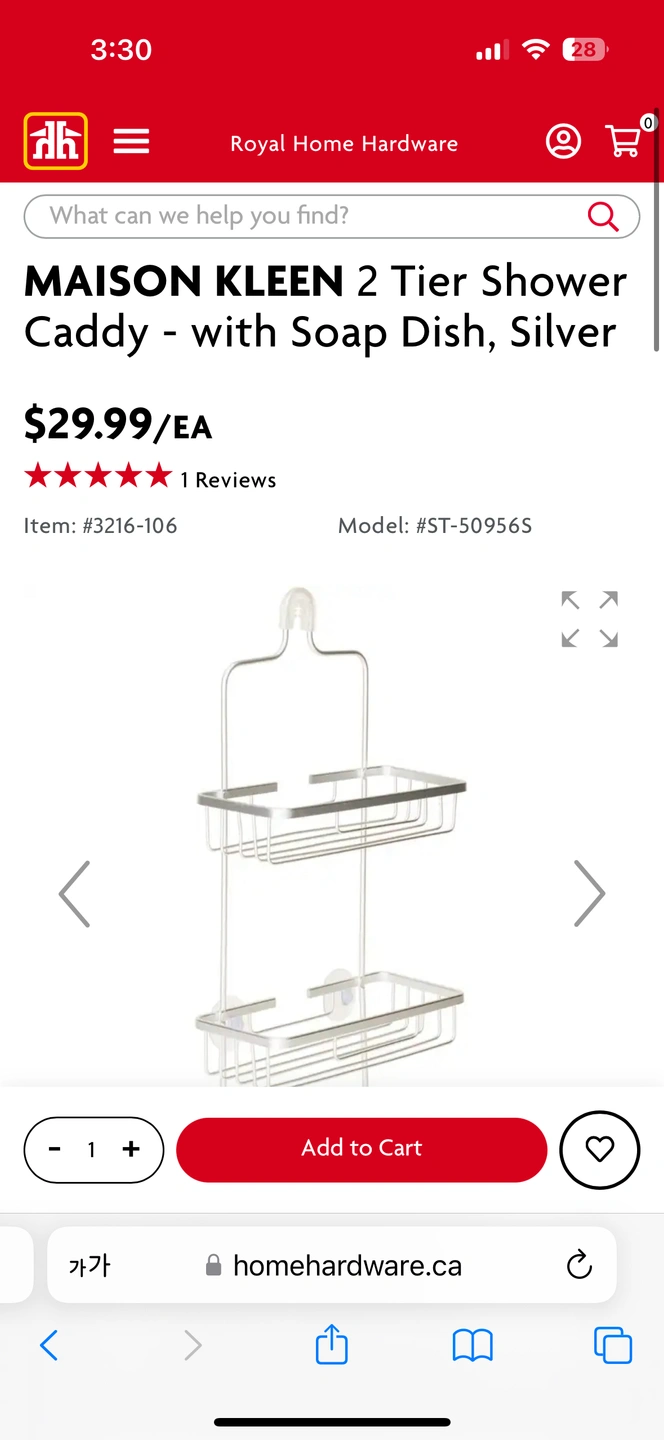Open the shopping cart

click(x=625, y=141)
